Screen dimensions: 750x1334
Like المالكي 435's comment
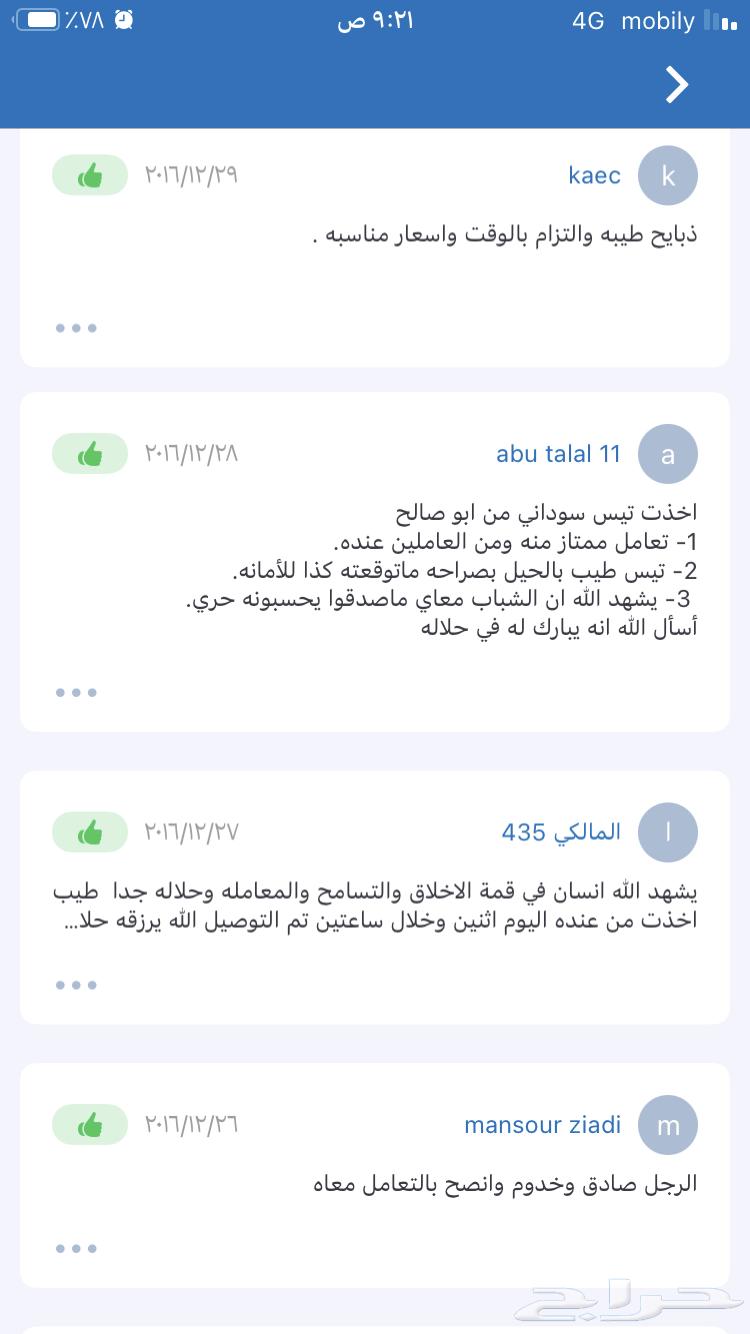pyautogui.click(x=89, y=831)
